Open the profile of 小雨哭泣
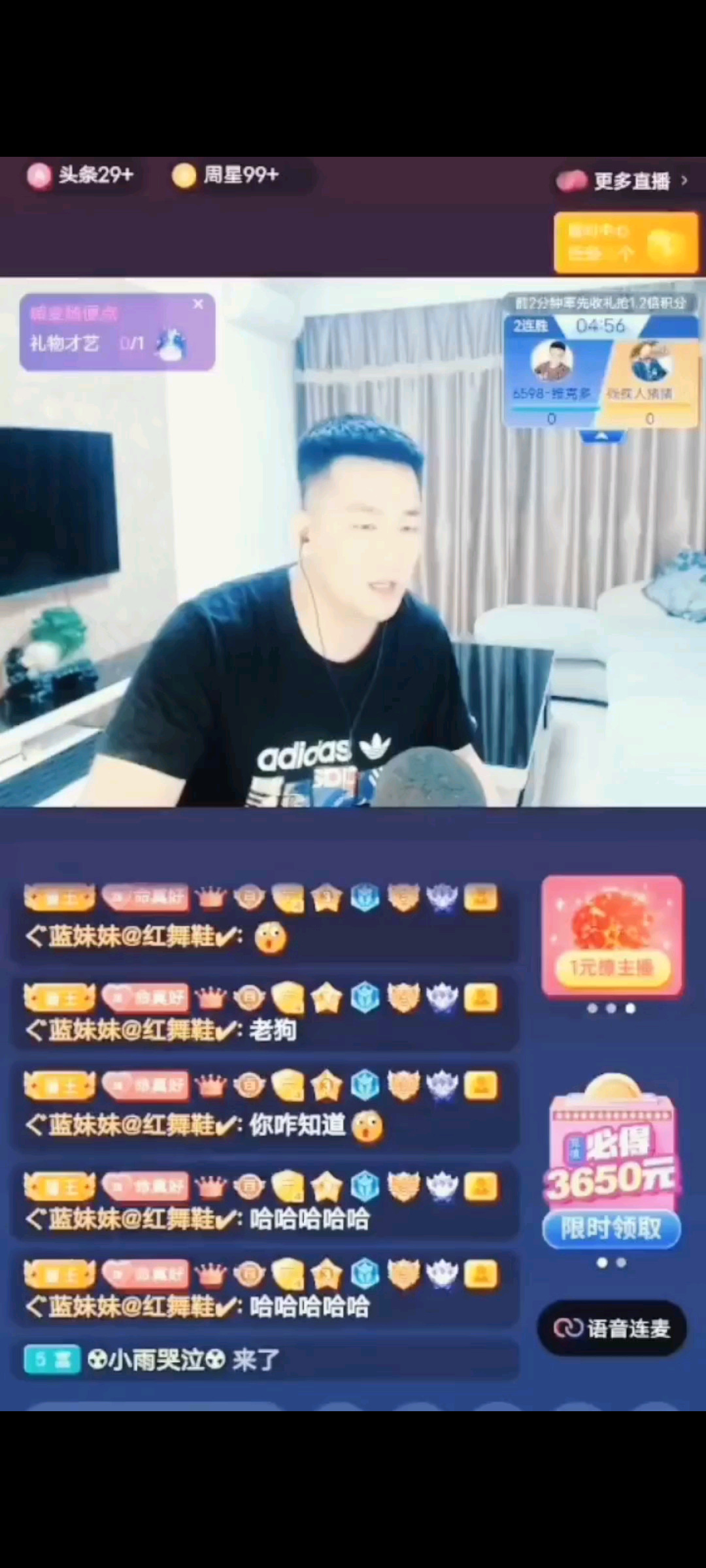Image resolution: width=706 pixels, height=1568 pixels. click(x=156, y=1360)
